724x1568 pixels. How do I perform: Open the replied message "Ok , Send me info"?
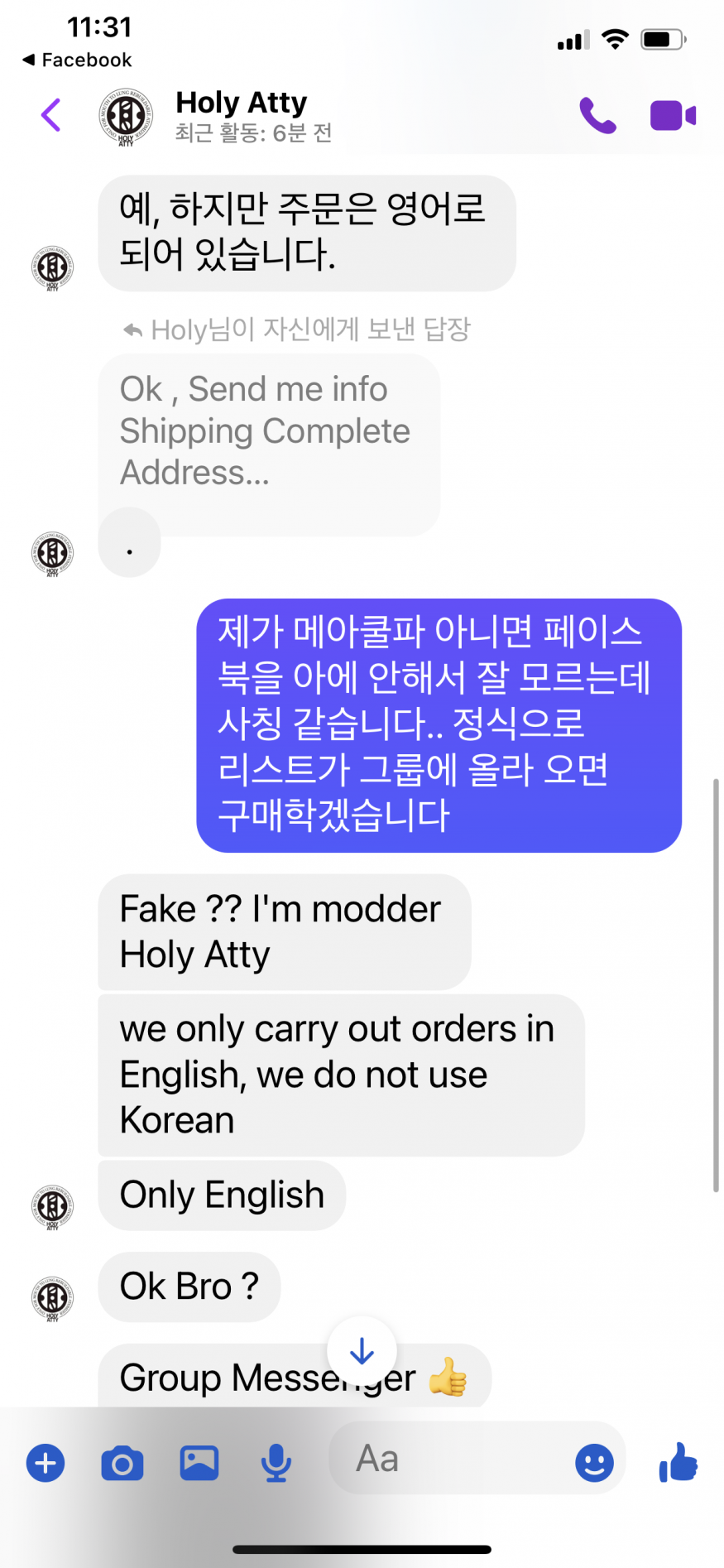pyautogui.click(x=267, y=431)
